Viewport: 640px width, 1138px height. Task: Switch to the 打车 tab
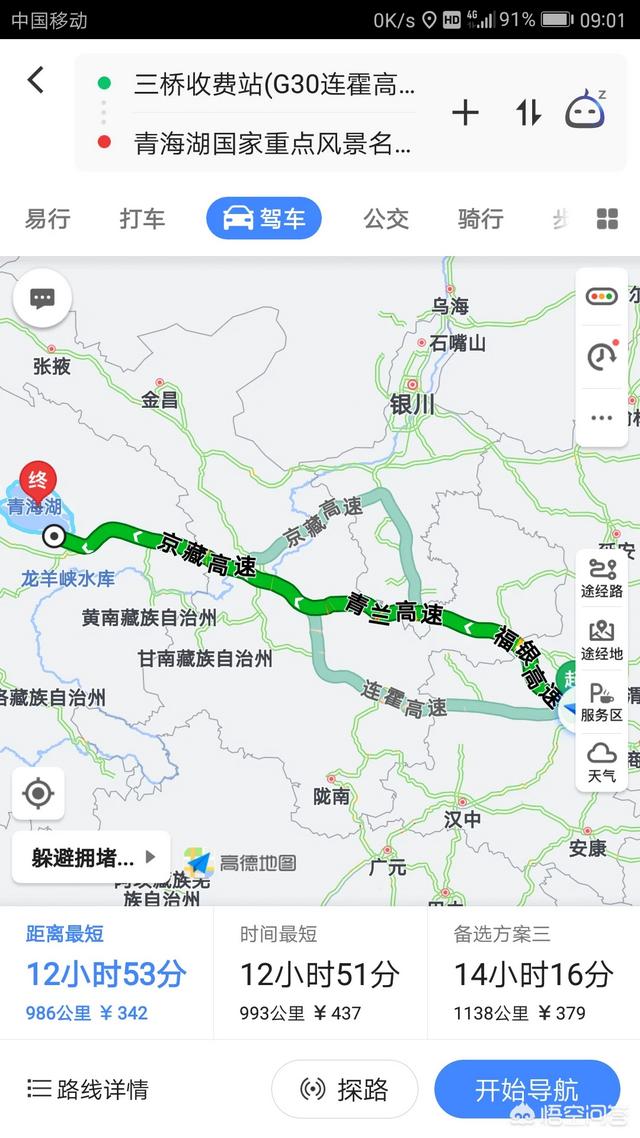(x=142, y=218)
